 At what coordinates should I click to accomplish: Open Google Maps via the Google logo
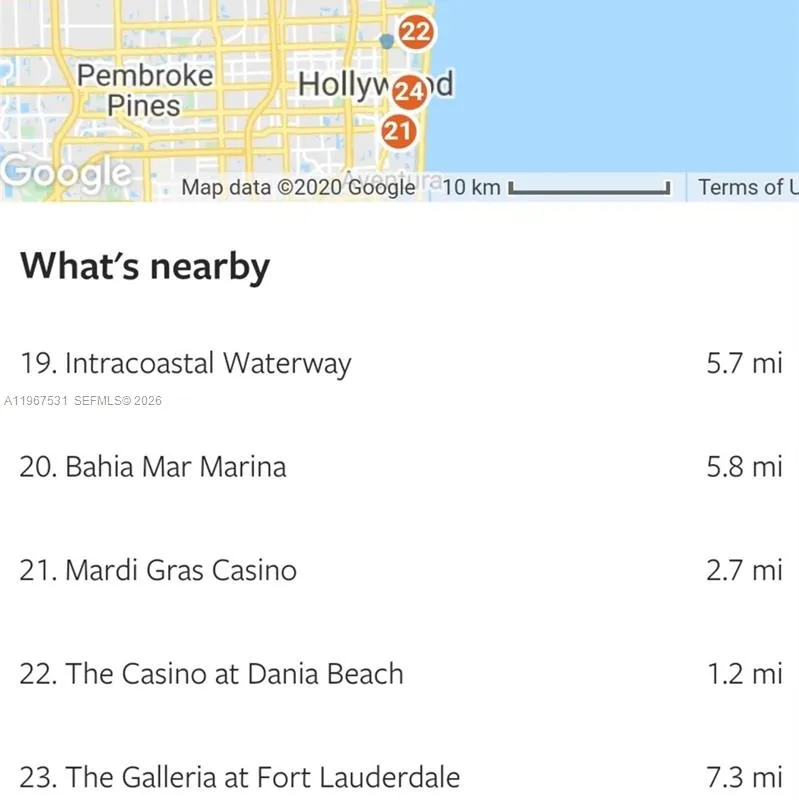click(64, 170)
